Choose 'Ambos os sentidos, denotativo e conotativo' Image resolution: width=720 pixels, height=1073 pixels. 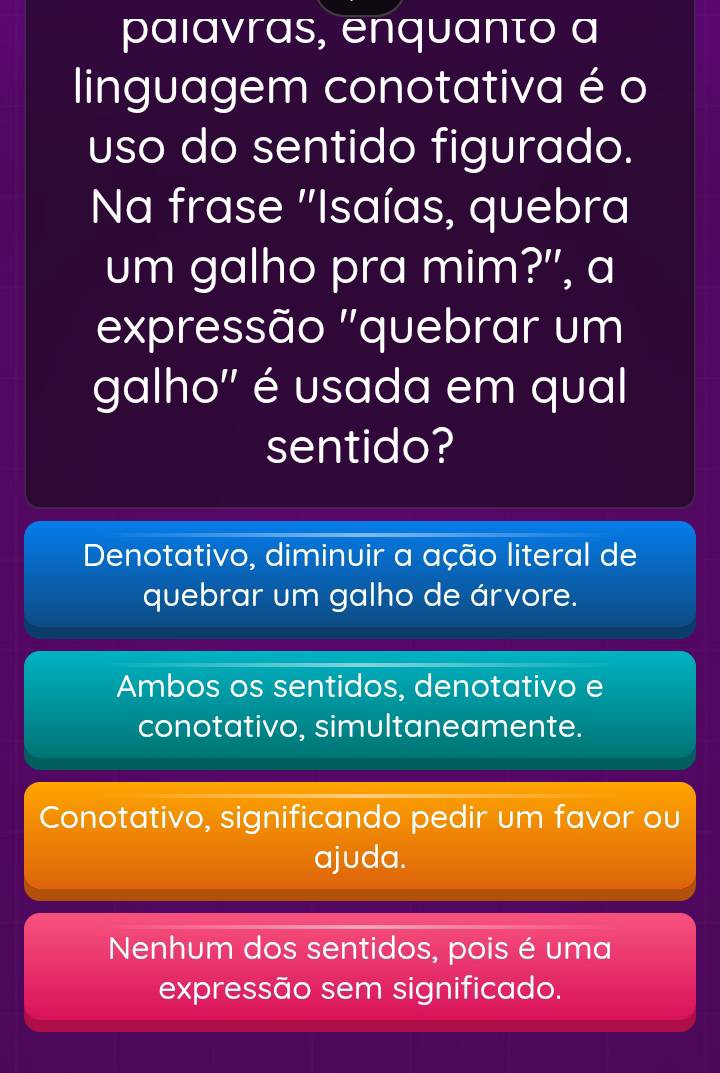(x=360, y=707)
